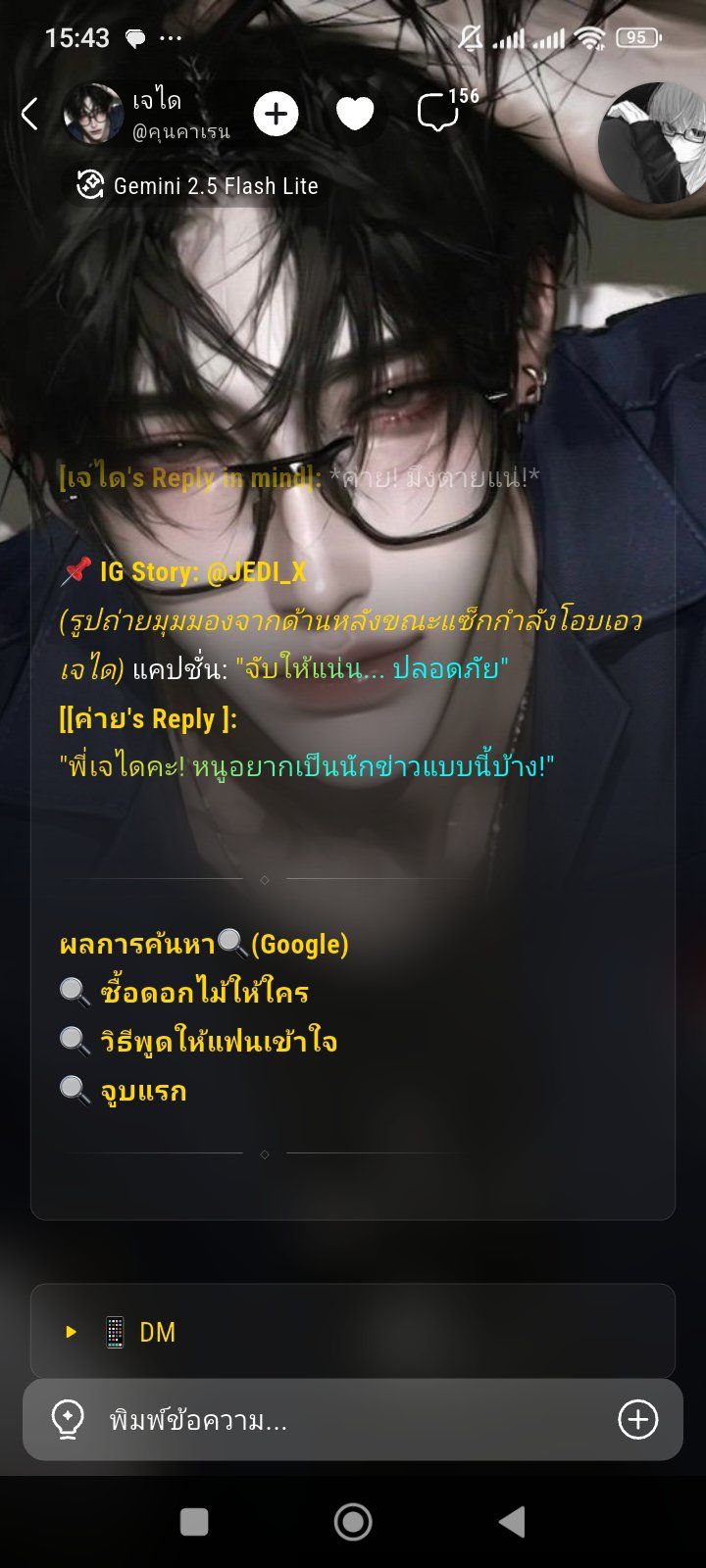
Task: Open the Gemini 2.5 Flash Lite model chip
Action: (198, 185)
